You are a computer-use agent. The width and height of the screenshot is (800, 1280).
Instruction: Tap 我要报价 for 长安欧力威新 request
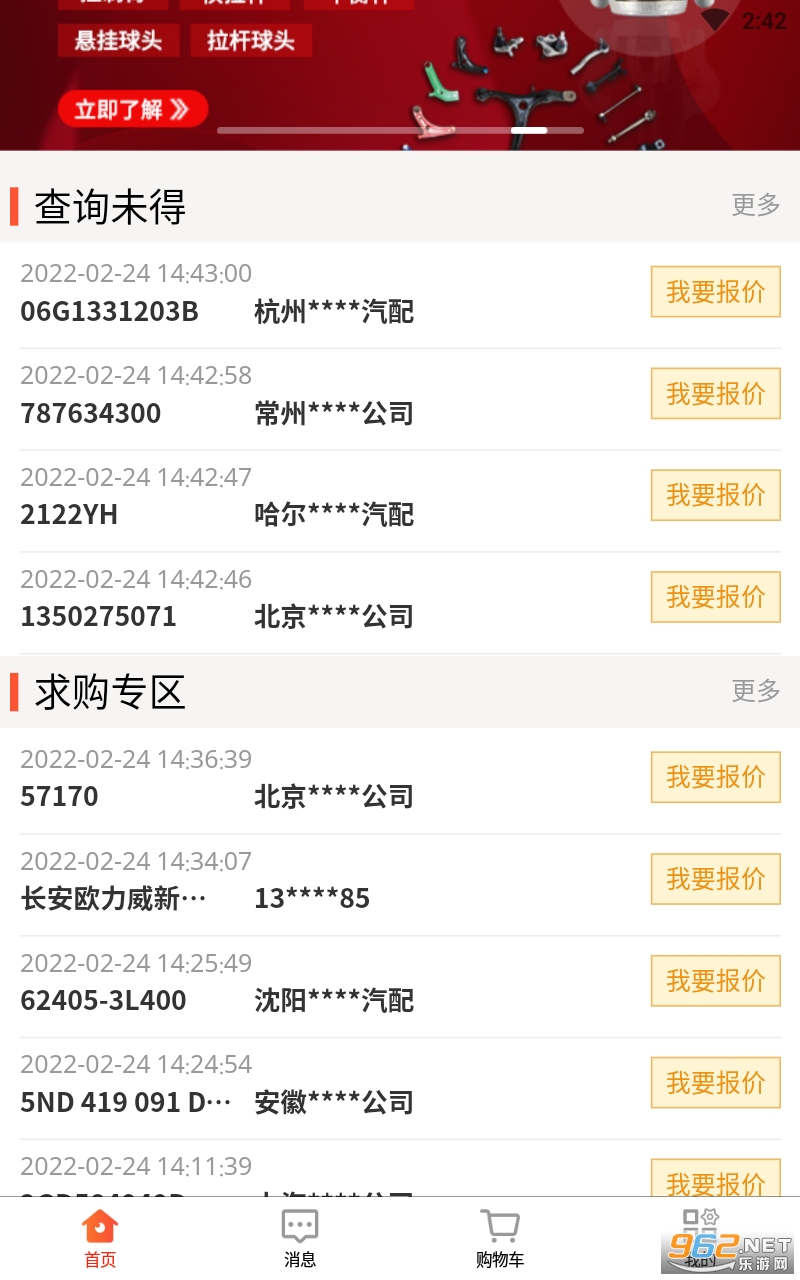(x=715, y=879)
